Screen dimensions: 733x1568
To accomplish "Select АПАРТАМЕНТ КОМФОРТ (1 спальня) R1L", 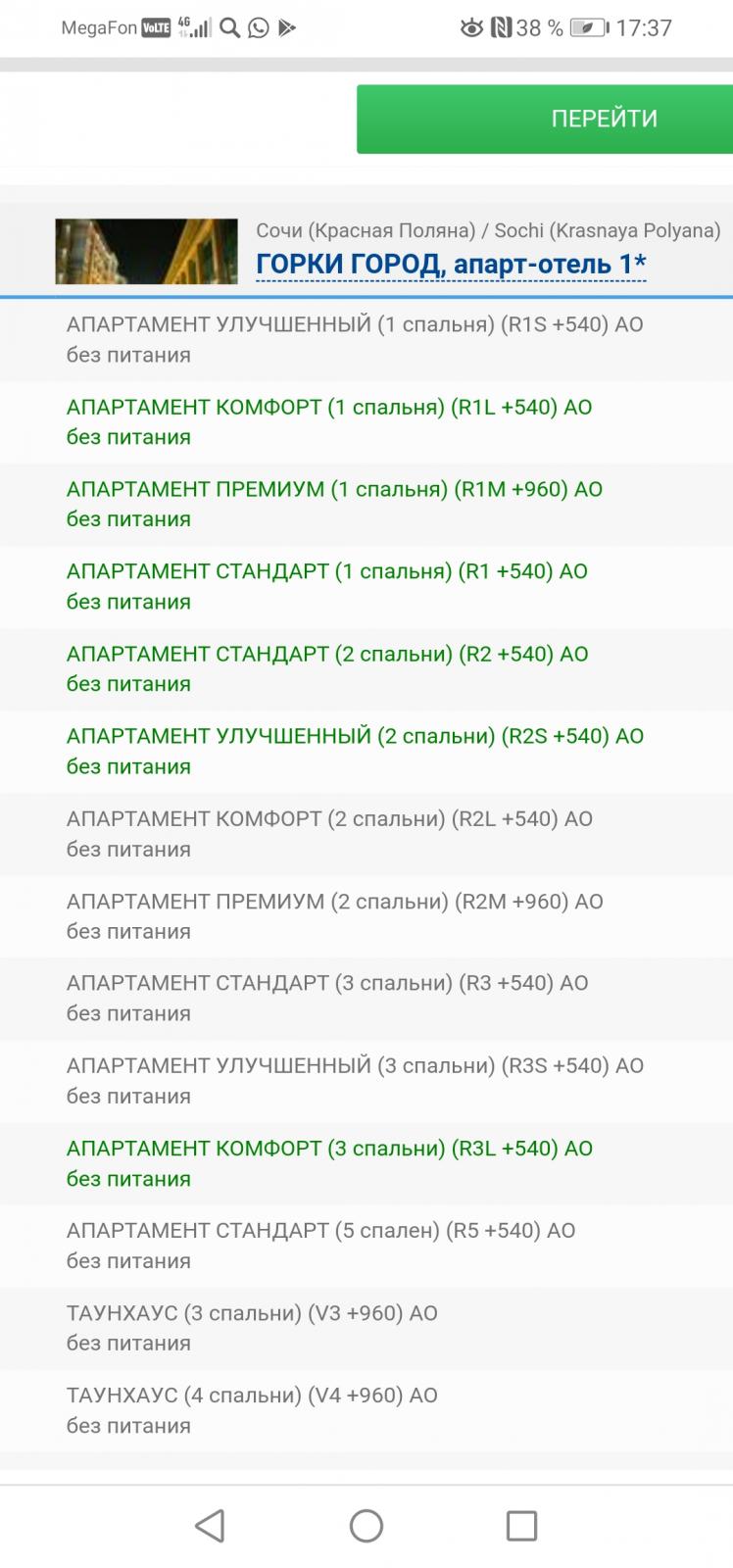I will (x=366, y=422).
